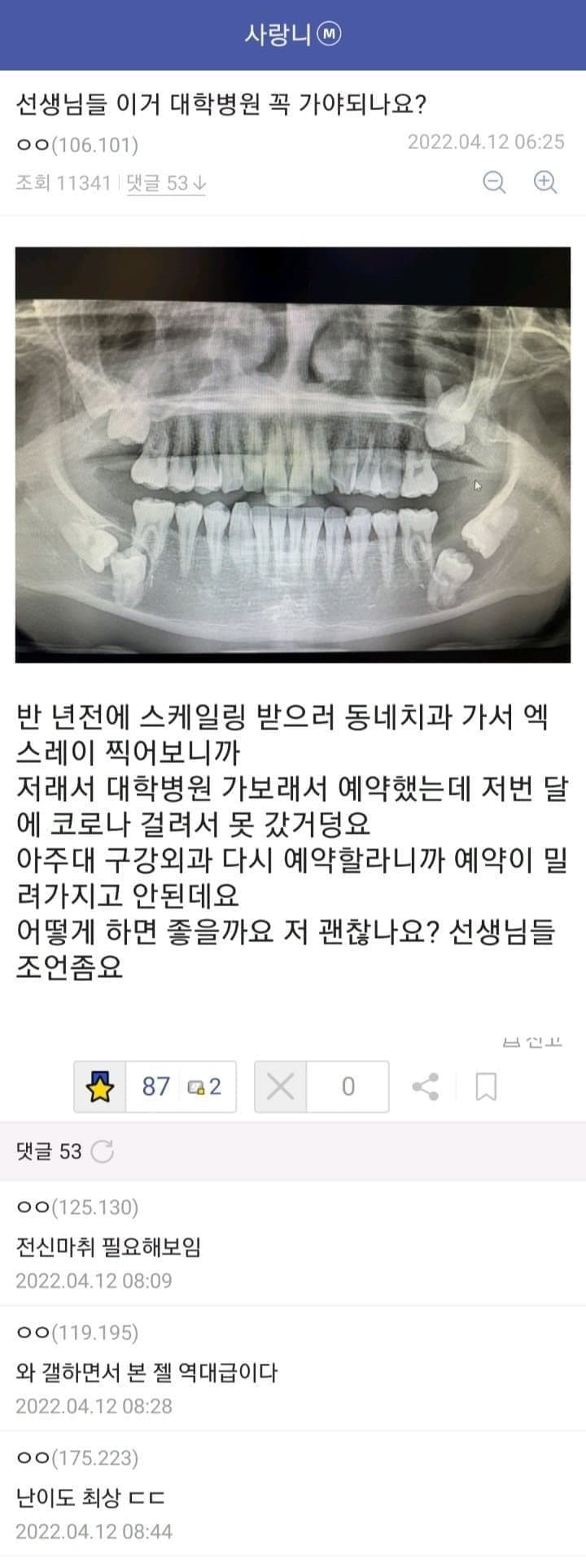Click the star recommend icon
This screenshot has height=1568, width=586.
click(x=100, y=1085)
